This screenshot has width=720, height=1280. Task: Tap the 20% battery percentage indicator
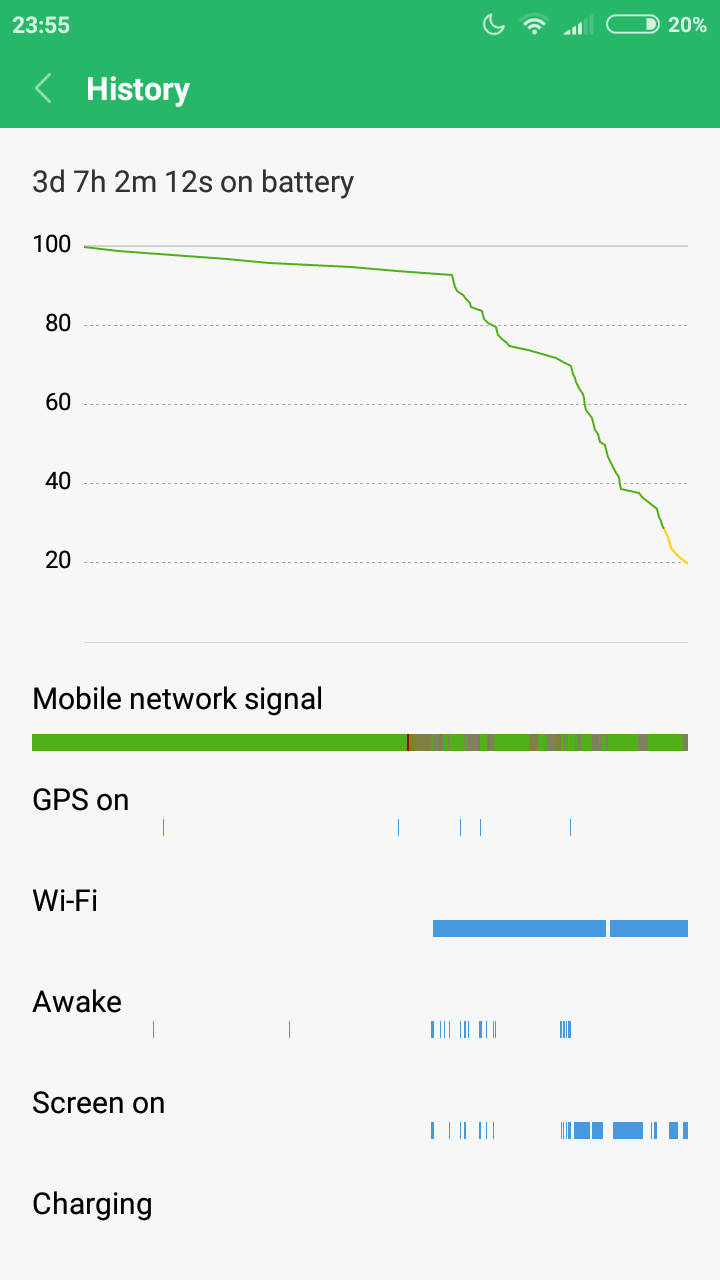(x=687, y=23)
